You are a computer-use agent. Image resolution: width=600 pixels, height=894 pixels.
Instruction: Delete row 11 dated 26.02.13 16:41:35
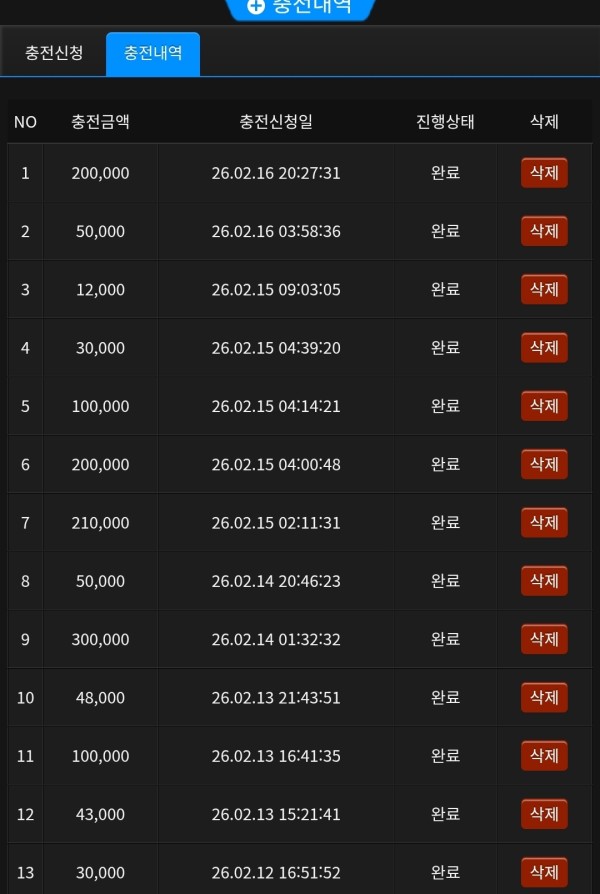(544, 756)
